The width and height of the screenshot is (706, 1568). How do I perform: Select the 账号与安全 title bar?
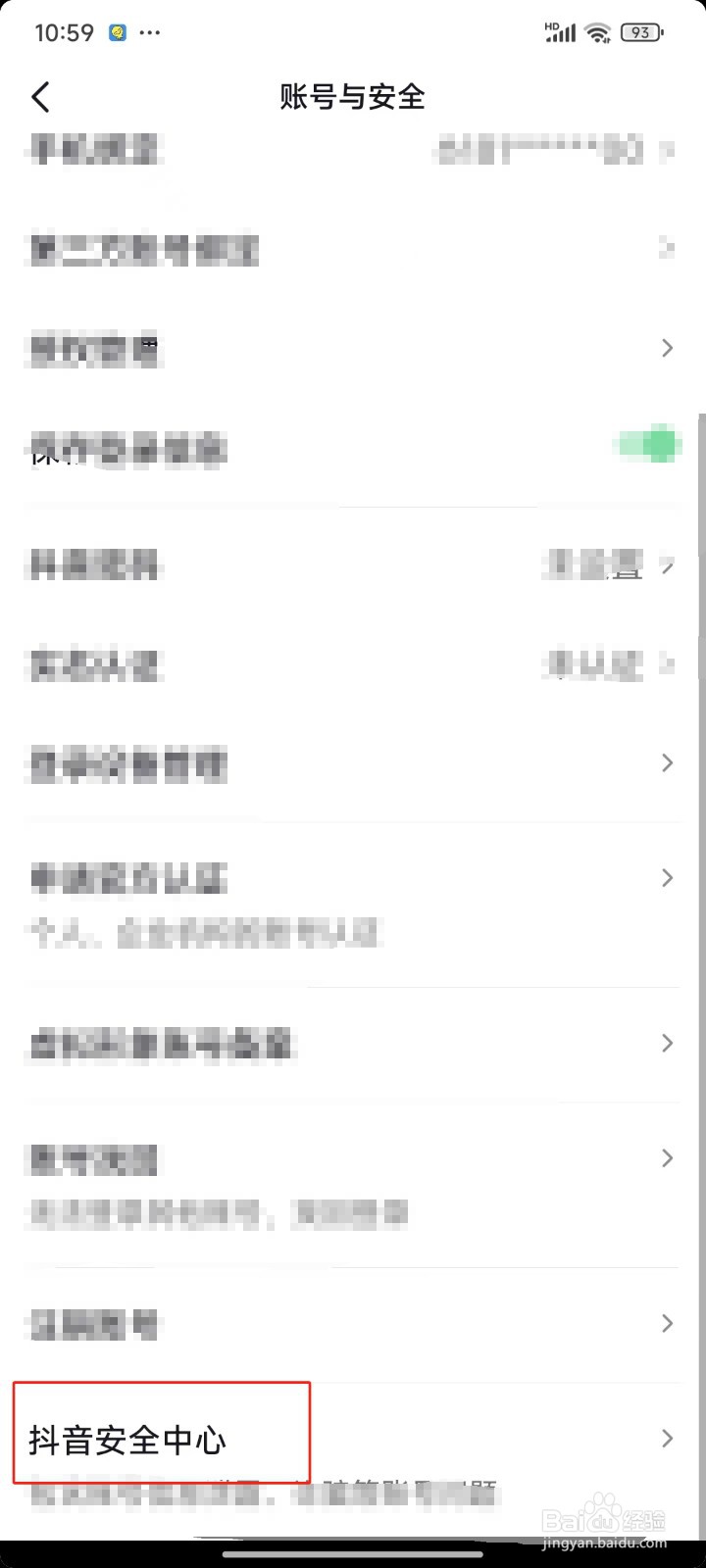pyautogui.click(x=353, y=97)
